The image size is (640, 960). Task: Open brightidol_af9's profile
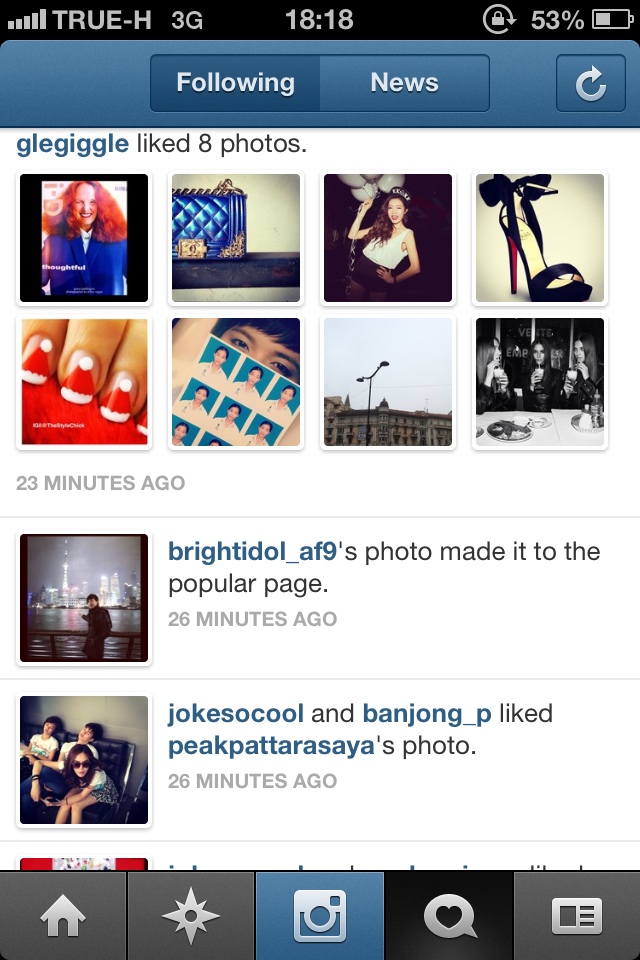click(x=253, y=551)
